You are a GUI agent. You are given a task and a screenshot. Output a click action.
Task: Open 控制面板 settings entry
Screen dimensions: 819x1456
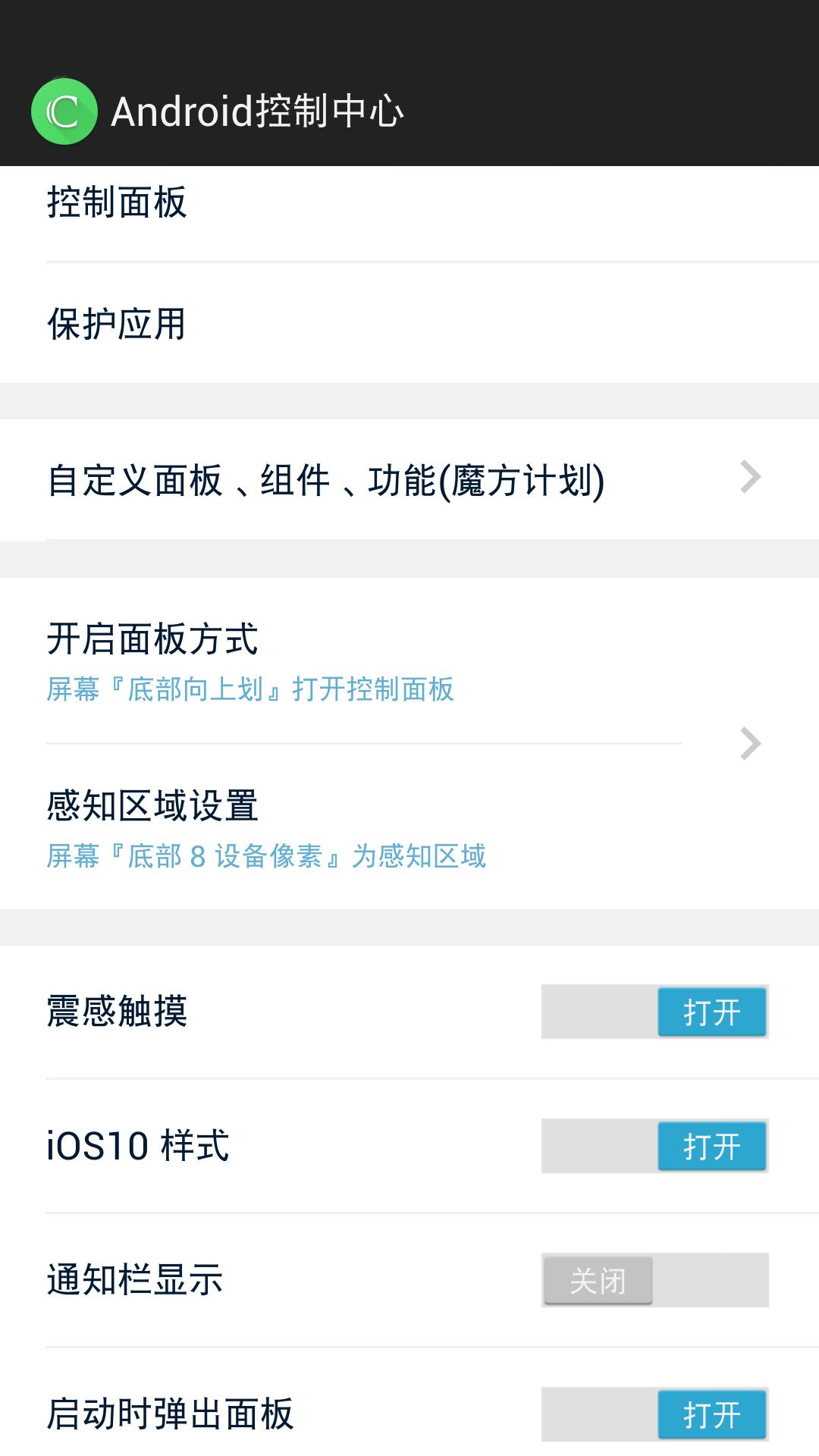(x=115, y=199)
